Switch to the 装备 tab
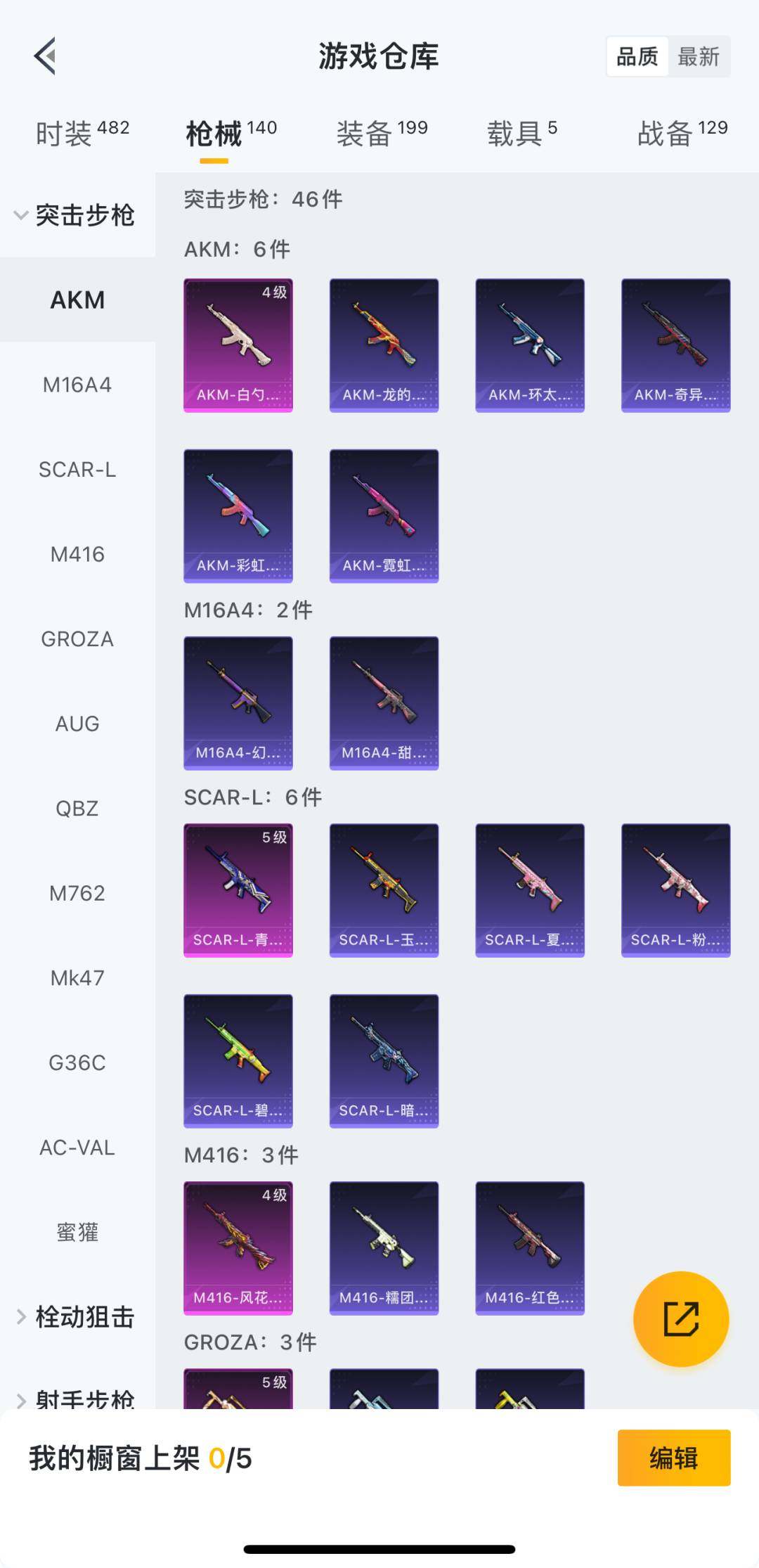The width and height of the screenshot is (759, 1568). coord(382,133)
